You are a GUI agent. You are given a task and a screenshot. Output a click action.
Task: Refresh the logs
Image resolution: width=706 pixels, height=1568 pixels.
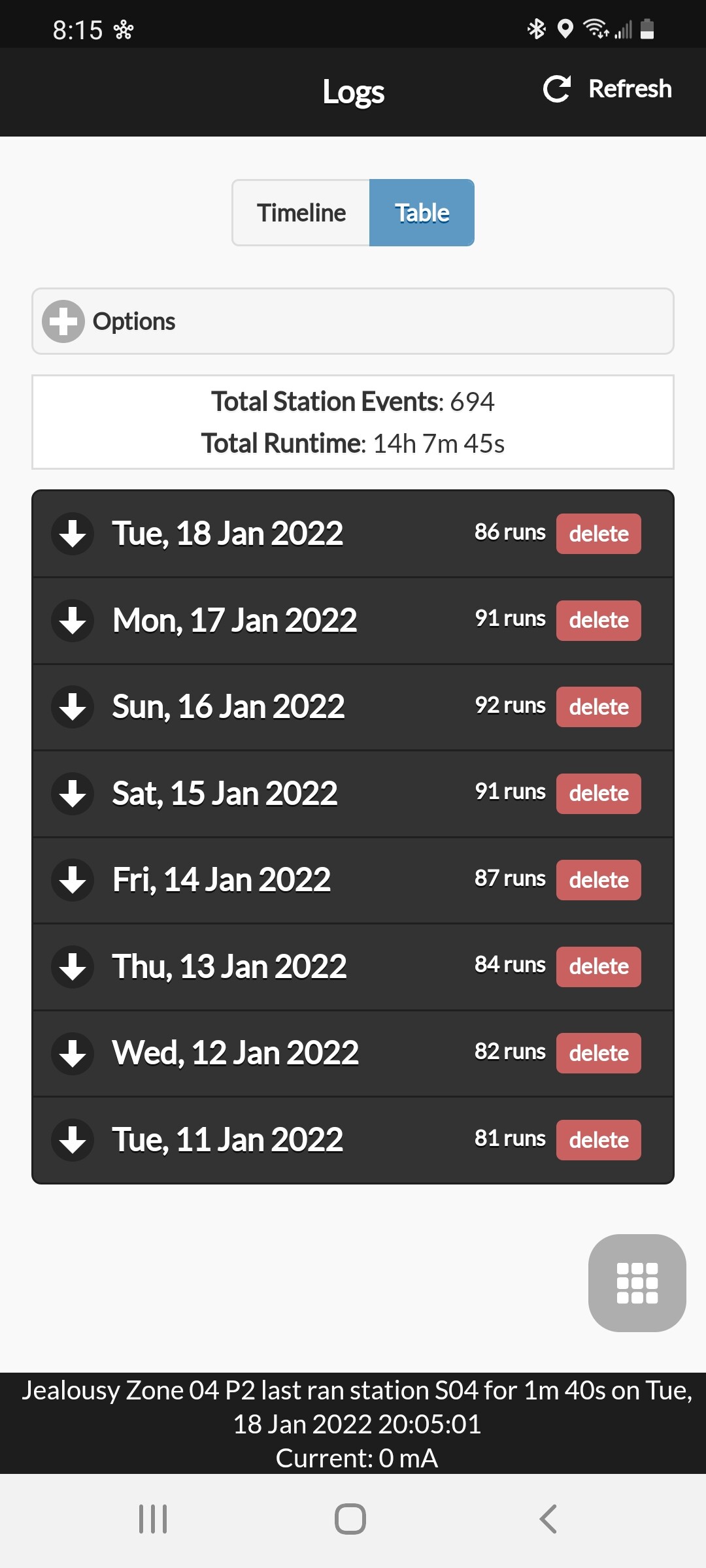coord(607,89)
